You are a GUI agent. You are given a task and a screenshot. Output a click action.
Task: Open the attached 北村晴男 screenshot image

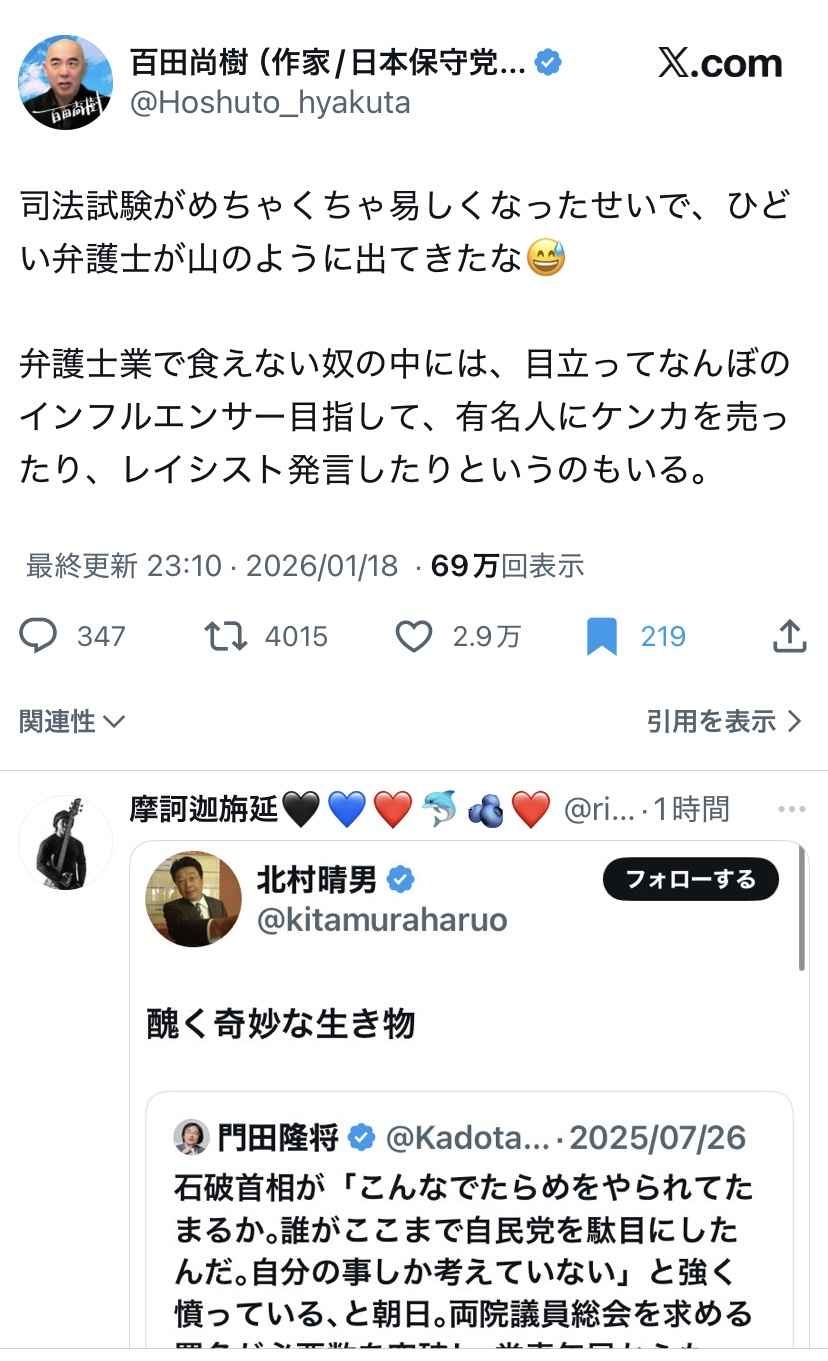(468, 1100)
